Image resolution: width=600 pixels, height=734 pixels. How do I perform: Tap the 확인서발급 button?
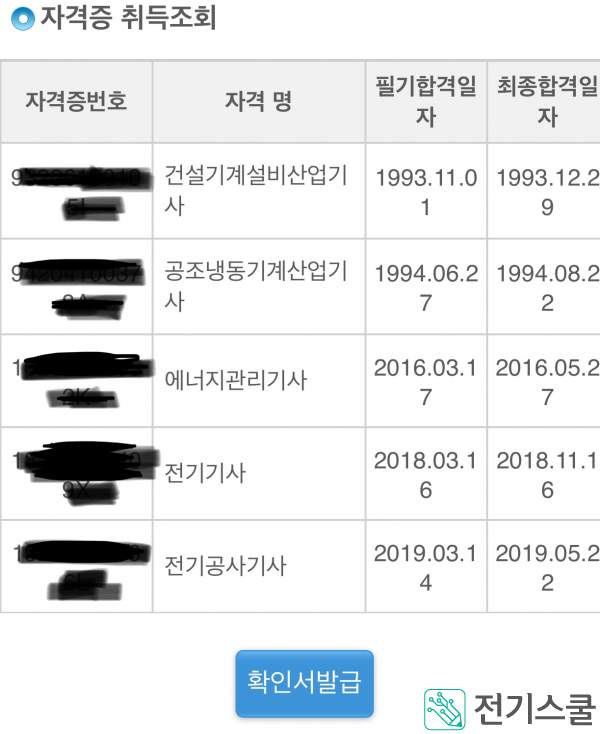(304, 683)
